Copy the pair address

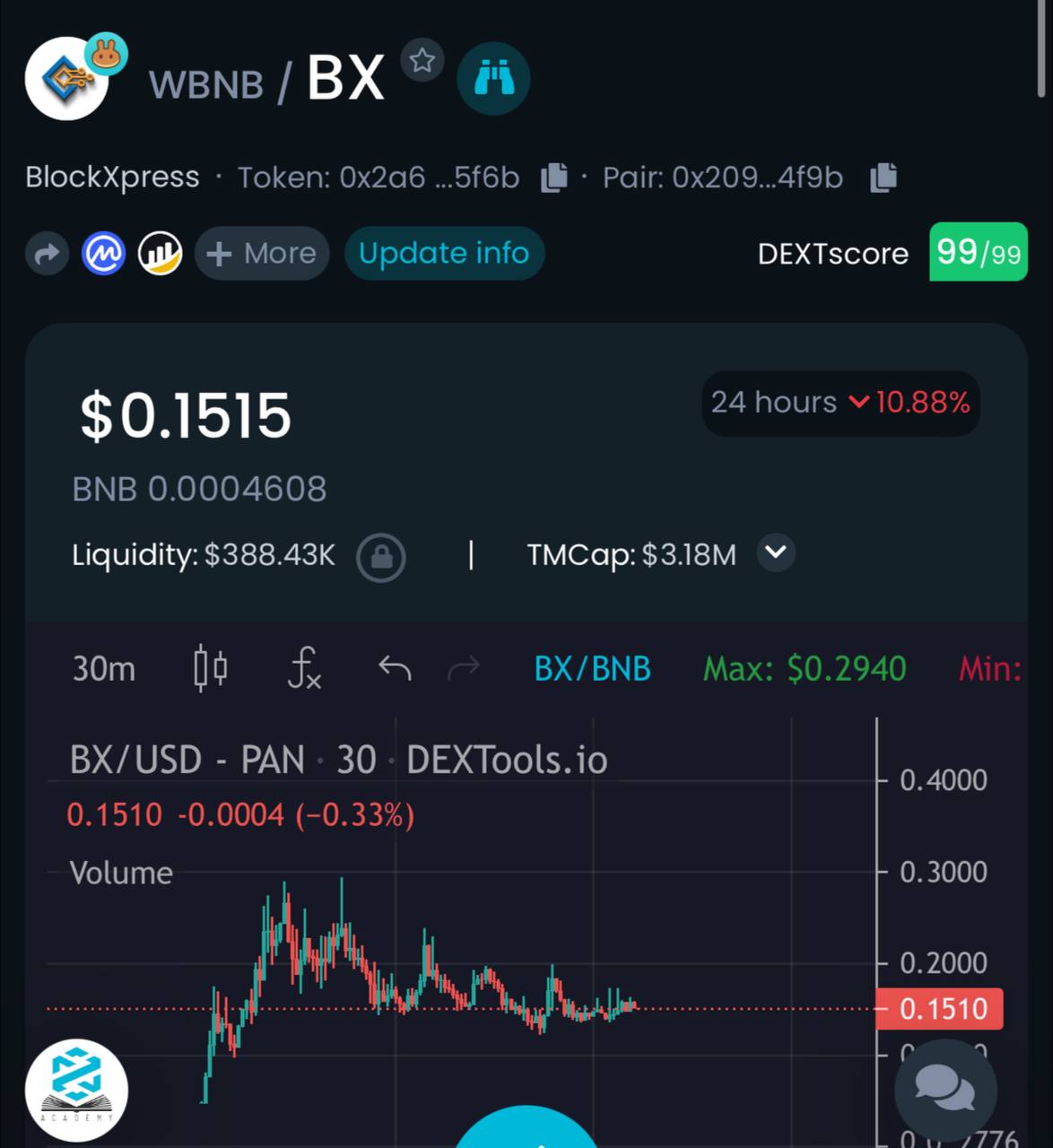[x=883, y=178]
